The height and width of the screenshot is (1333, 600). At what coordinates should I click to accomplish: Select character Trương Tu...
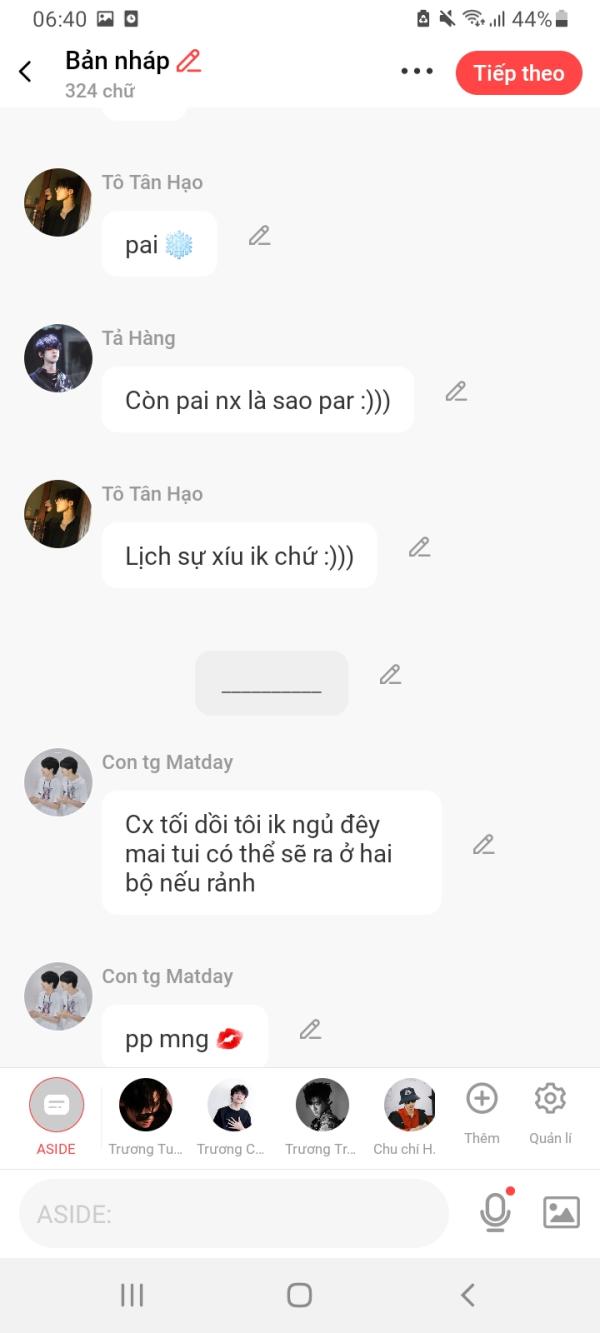(x=145, y=1117)
